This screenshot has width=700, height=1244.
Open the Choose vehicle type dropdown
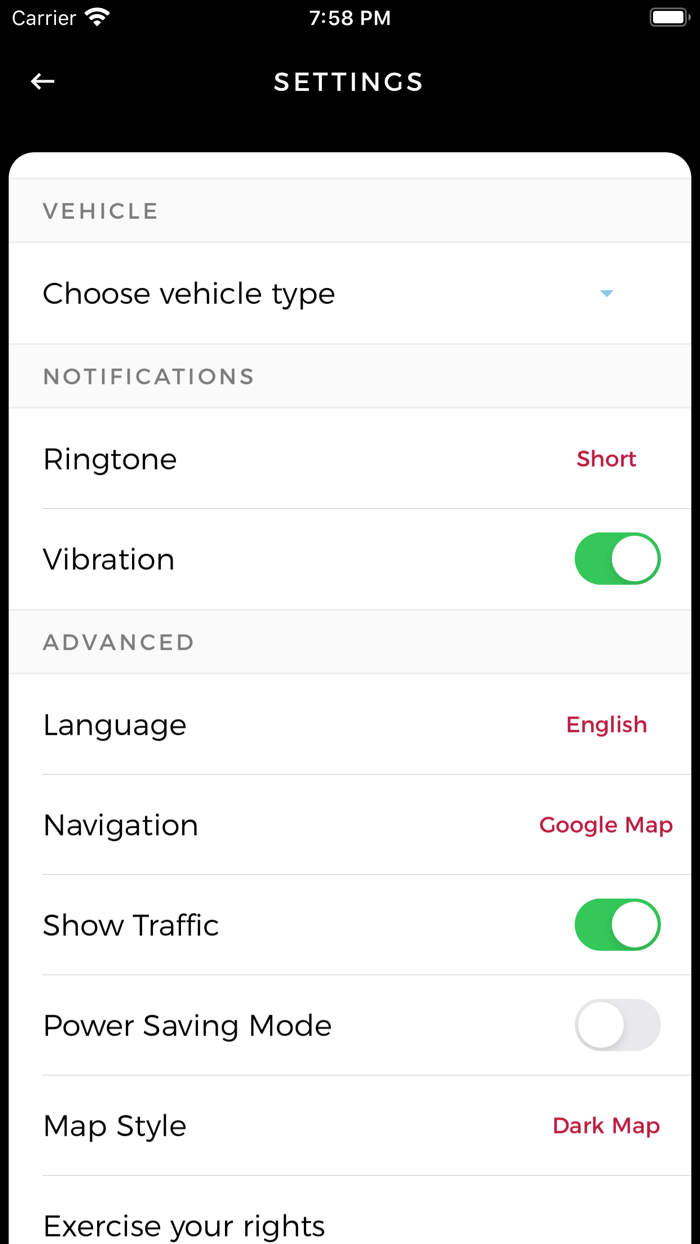605,294
